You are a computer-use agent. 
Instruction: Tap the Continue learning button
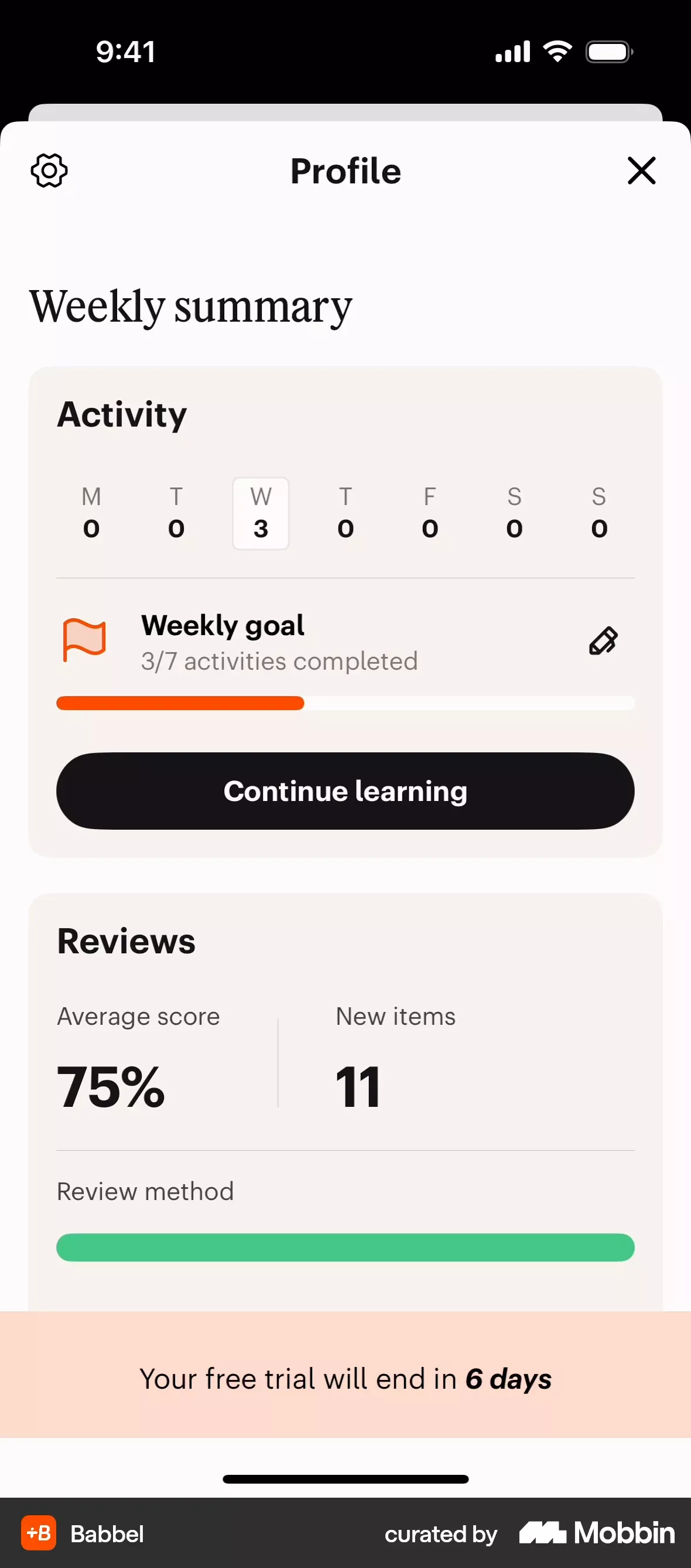345,790
